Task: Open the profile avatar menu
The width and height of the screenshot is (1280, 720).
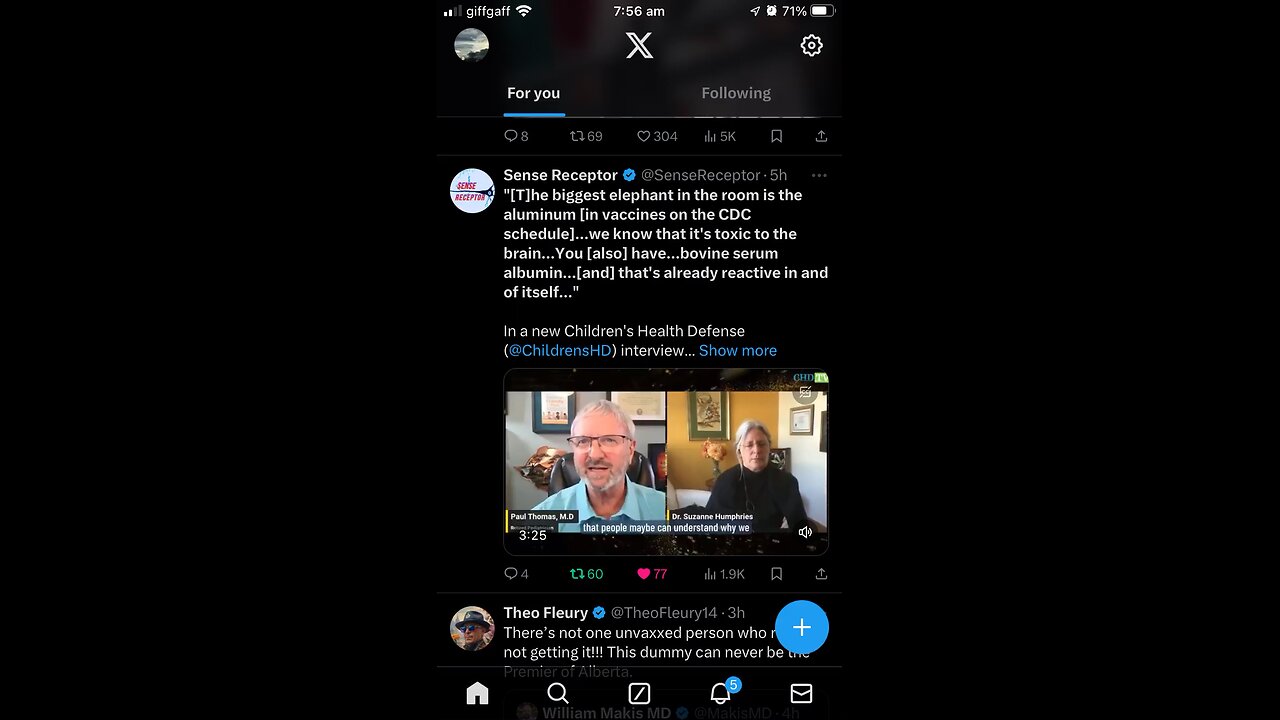Action: pos(471,45)
